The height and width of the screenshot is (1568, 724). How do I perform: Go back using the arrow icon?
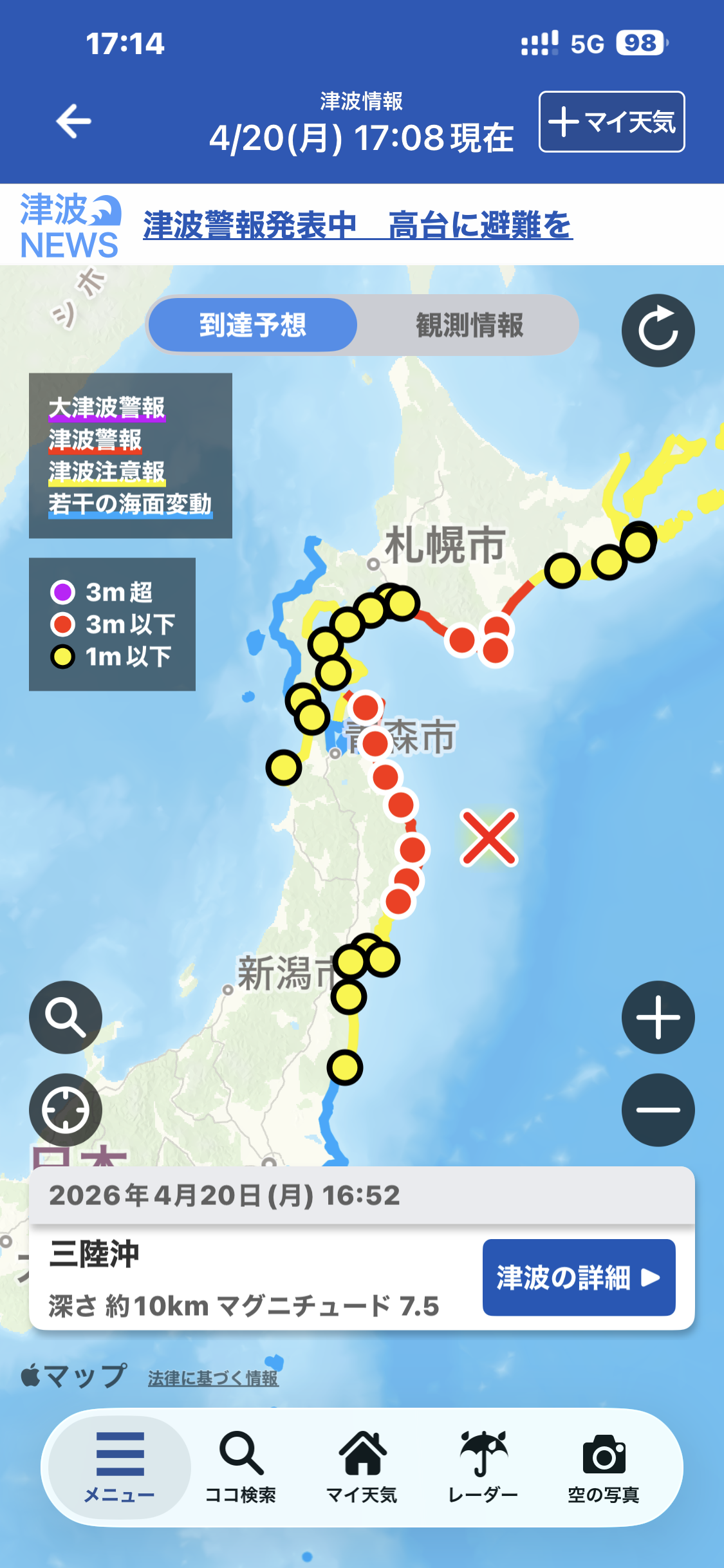click(x=73, y=121)
